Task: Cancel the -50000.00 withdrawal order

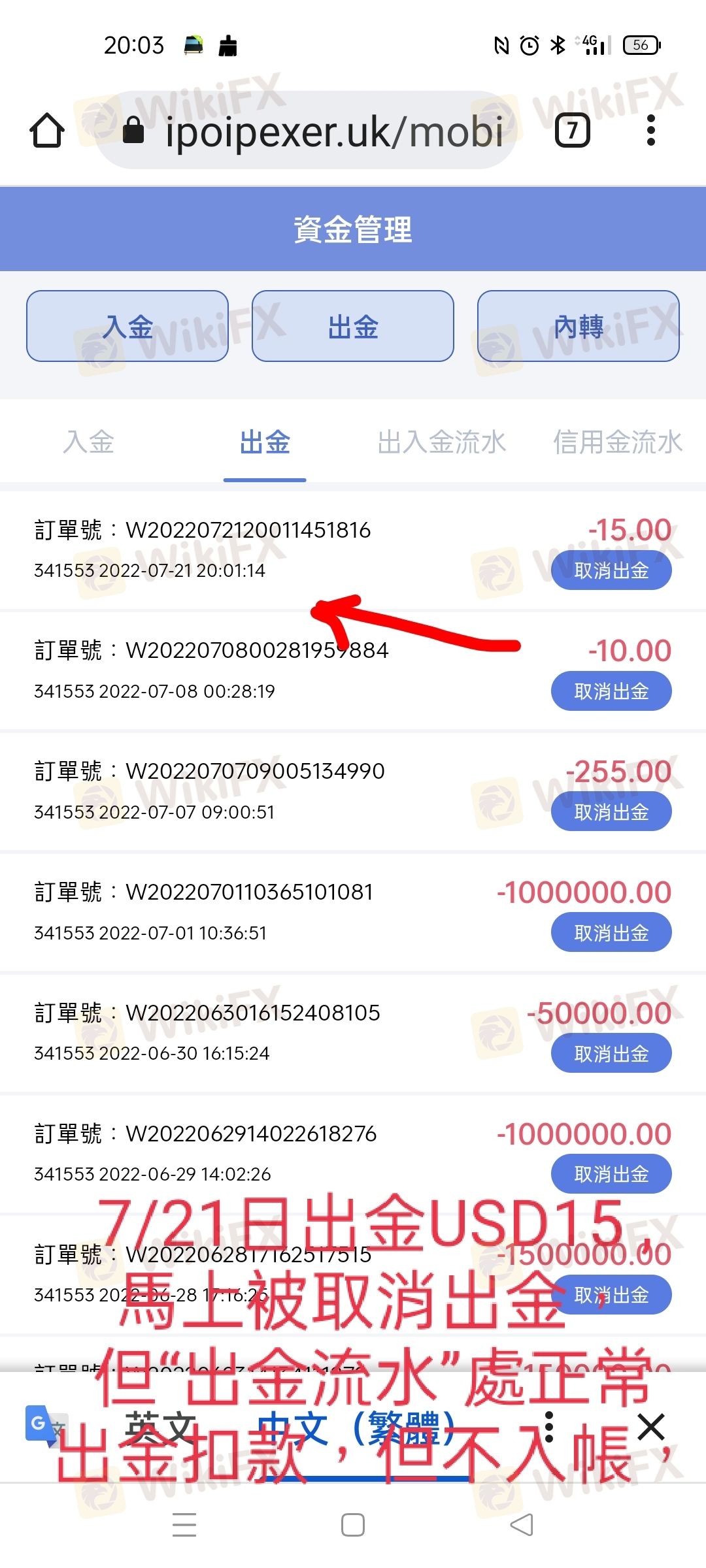Action: point(611,1054)
